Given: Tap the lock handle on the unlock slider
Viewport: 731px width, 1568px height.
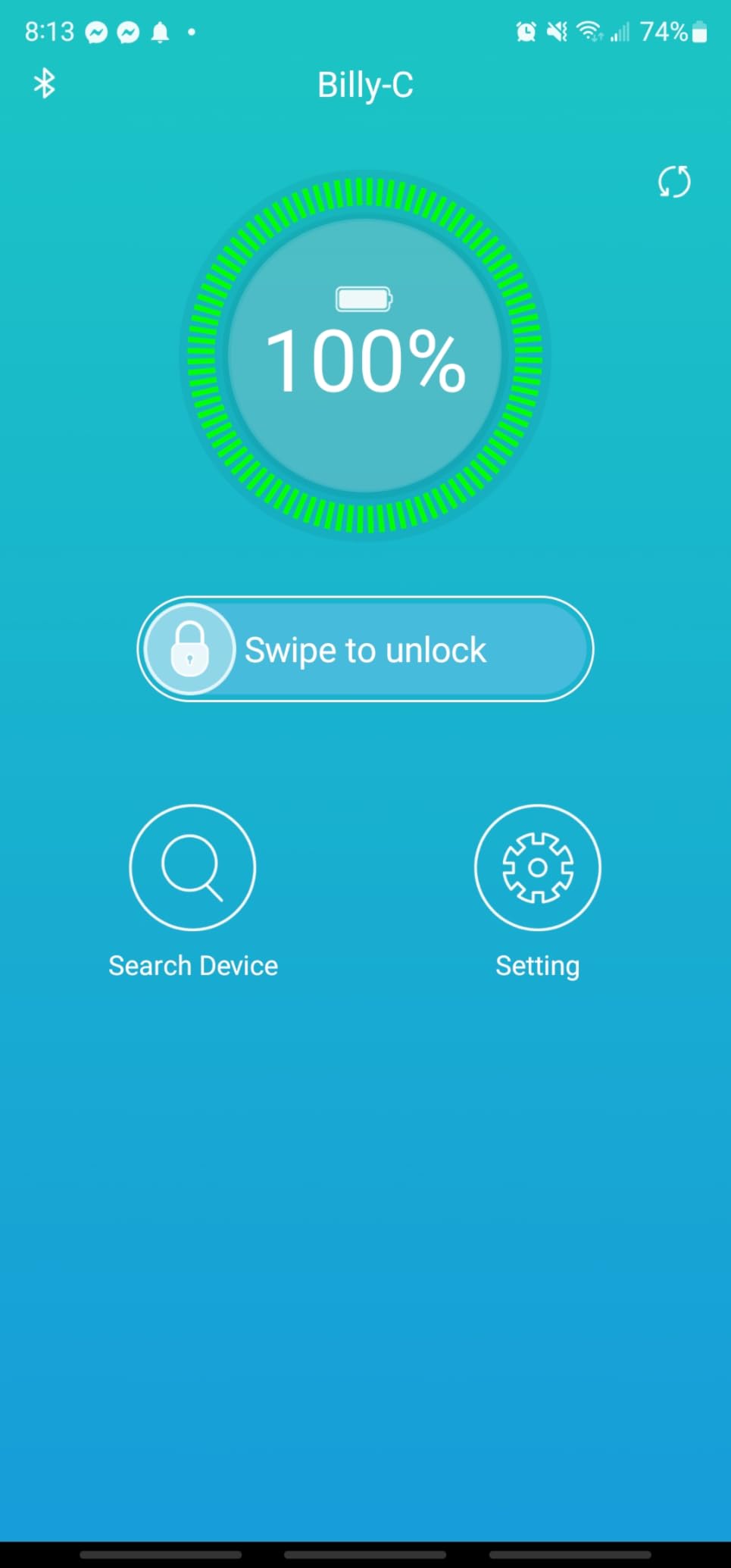Looking at the screenshot, I should (190, 649).
